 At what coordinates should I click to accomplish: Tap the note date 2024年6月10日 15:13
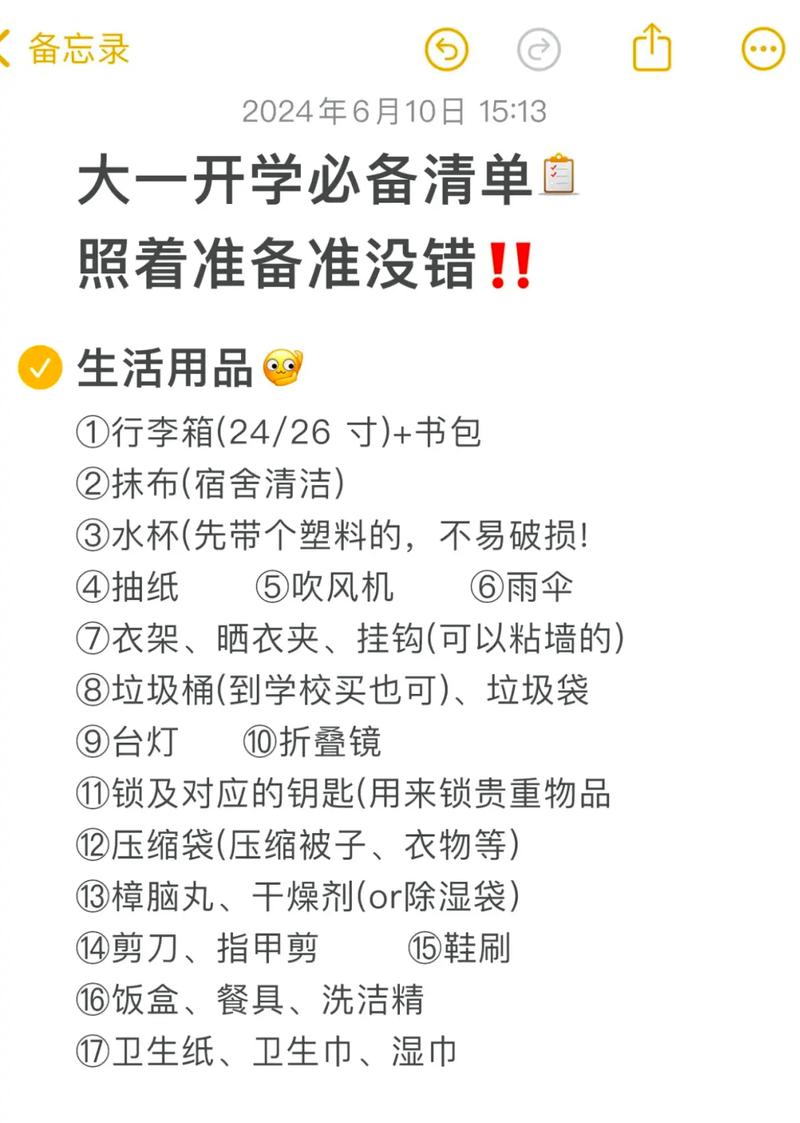point(398,113)
